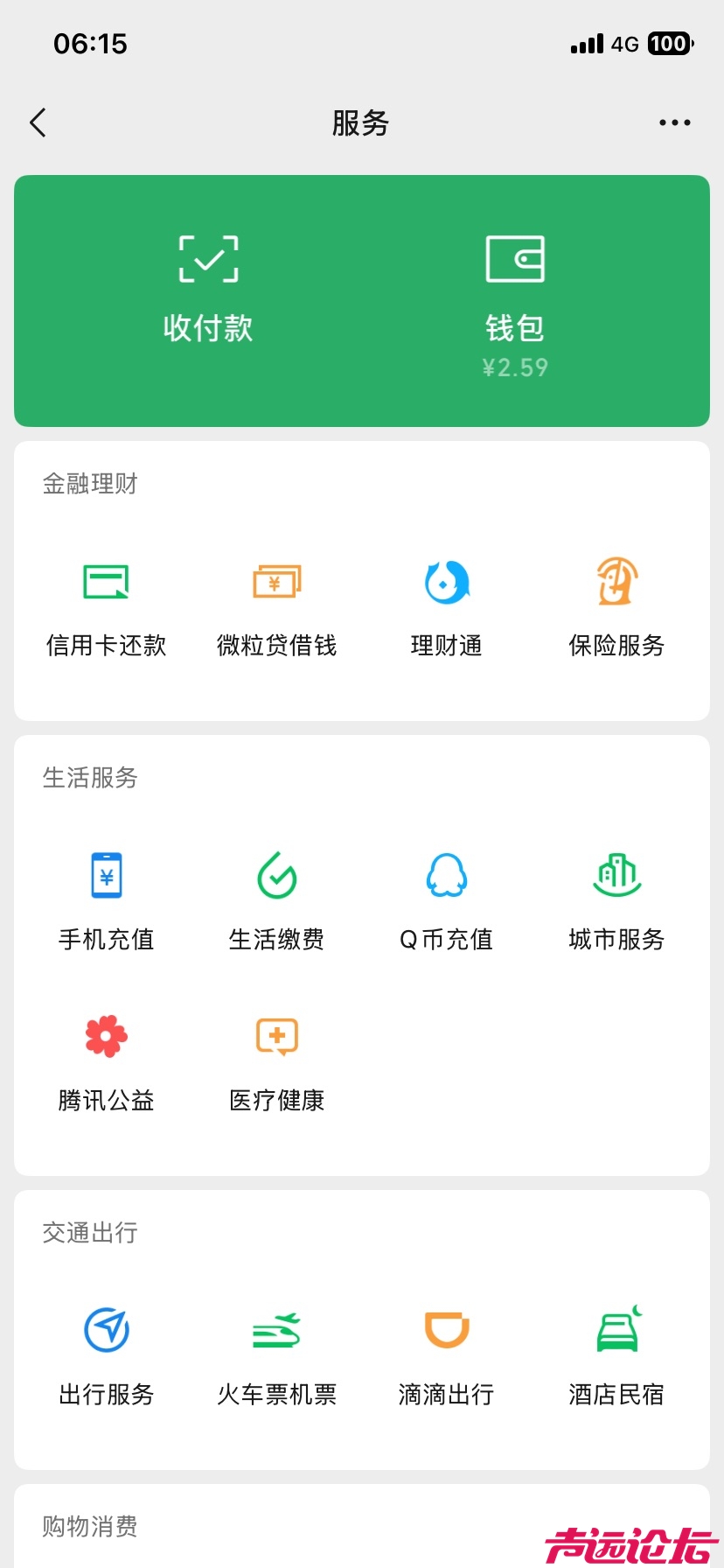Launch 理财通
The width and height of the screenshot is (724, 1568).
(x=447, y=605)
